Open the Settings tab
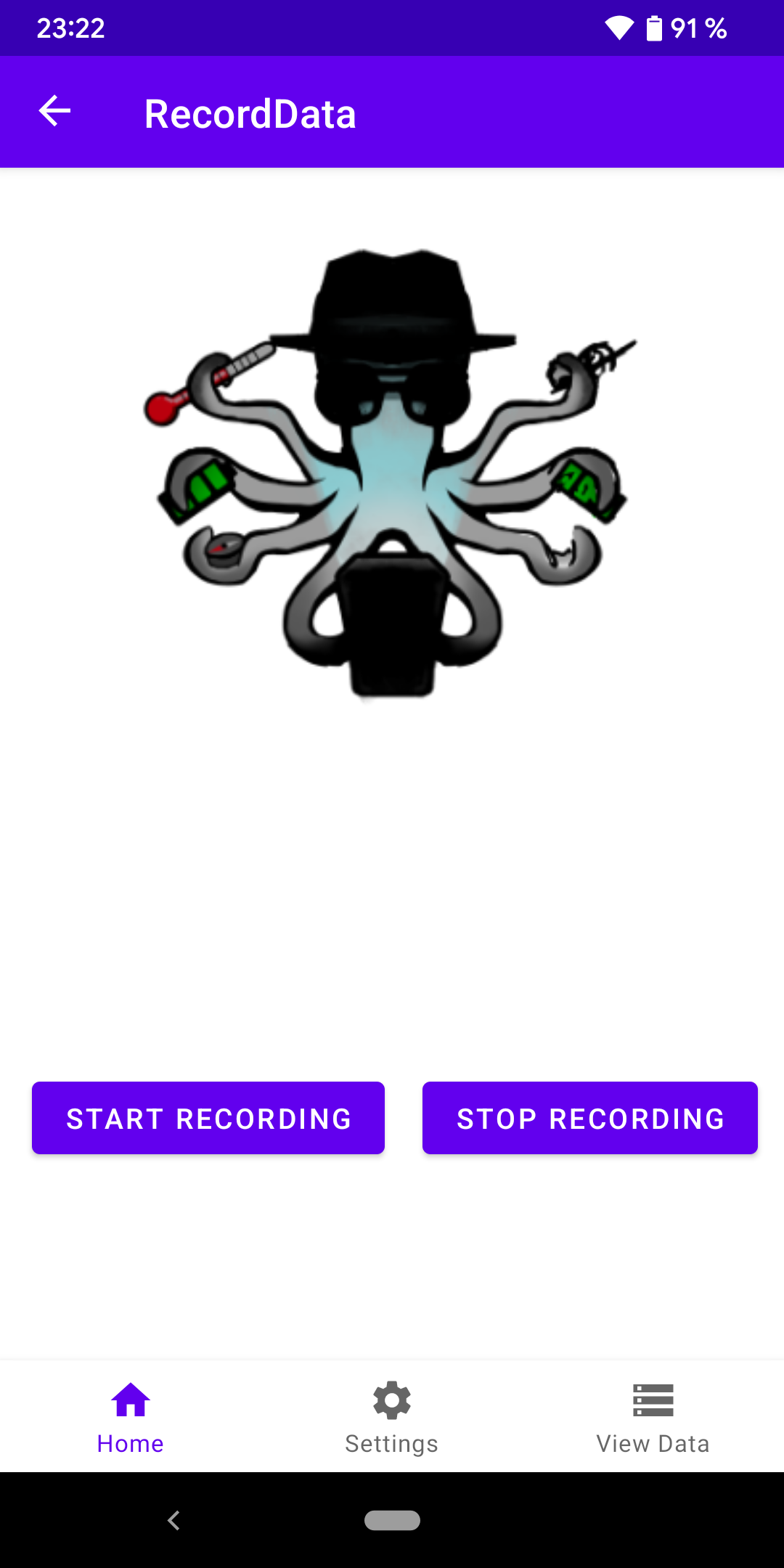Viewport: 784px width, 1568px height. (392, 1417)
